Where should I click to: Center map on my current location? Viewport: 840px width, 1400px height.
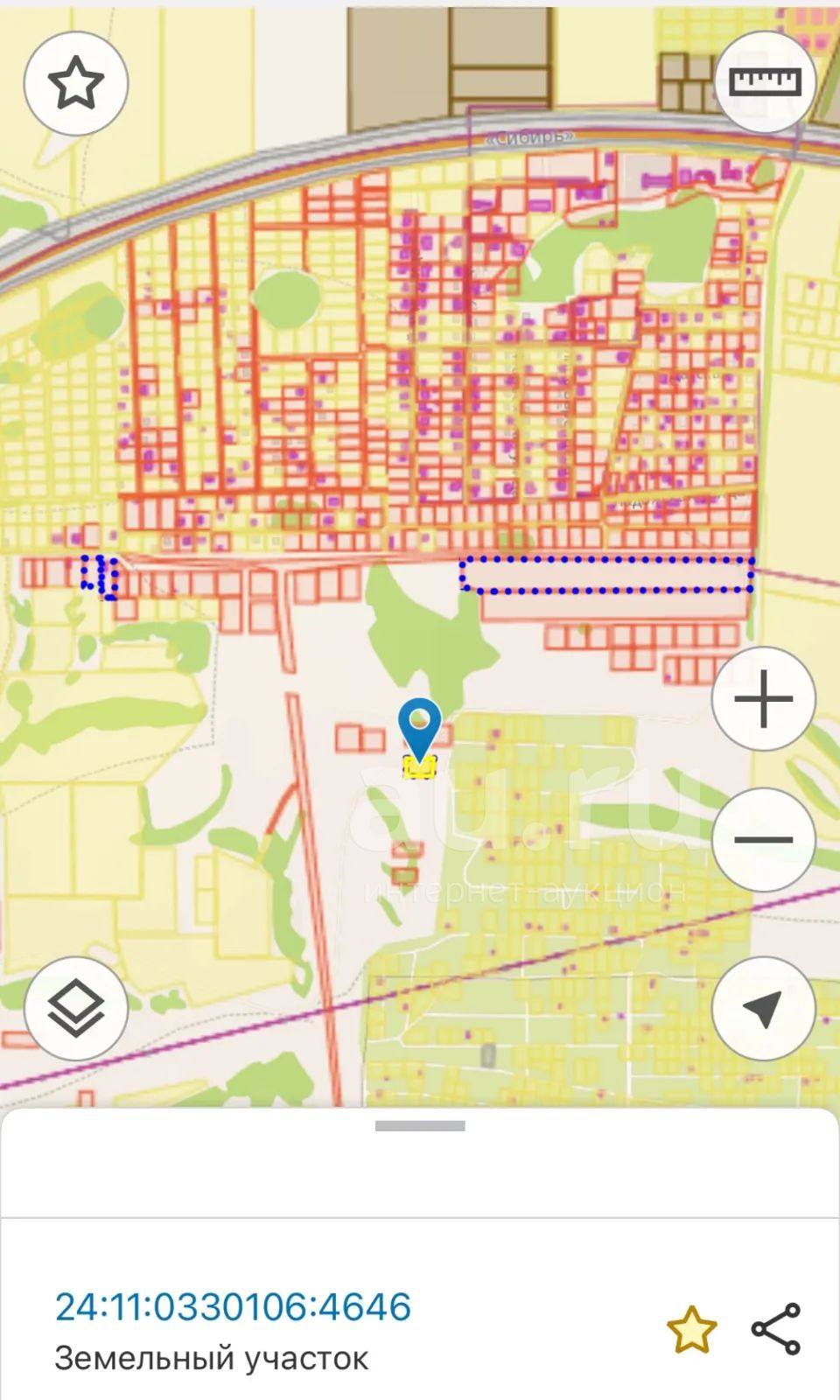click(x=764, y=1009)
